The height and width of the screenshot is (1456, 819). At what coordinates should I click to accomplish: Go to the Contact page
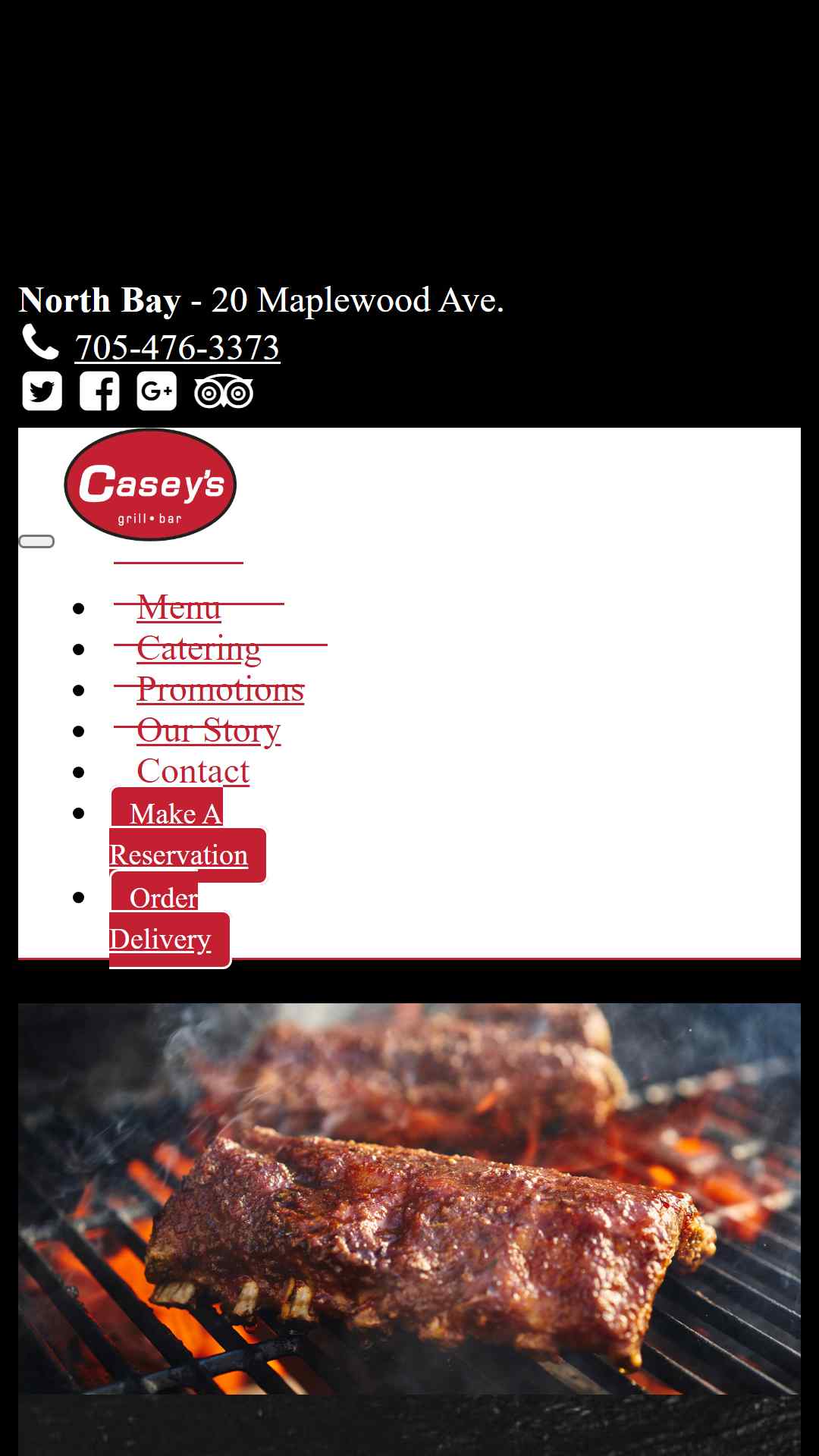pos(193,771)
